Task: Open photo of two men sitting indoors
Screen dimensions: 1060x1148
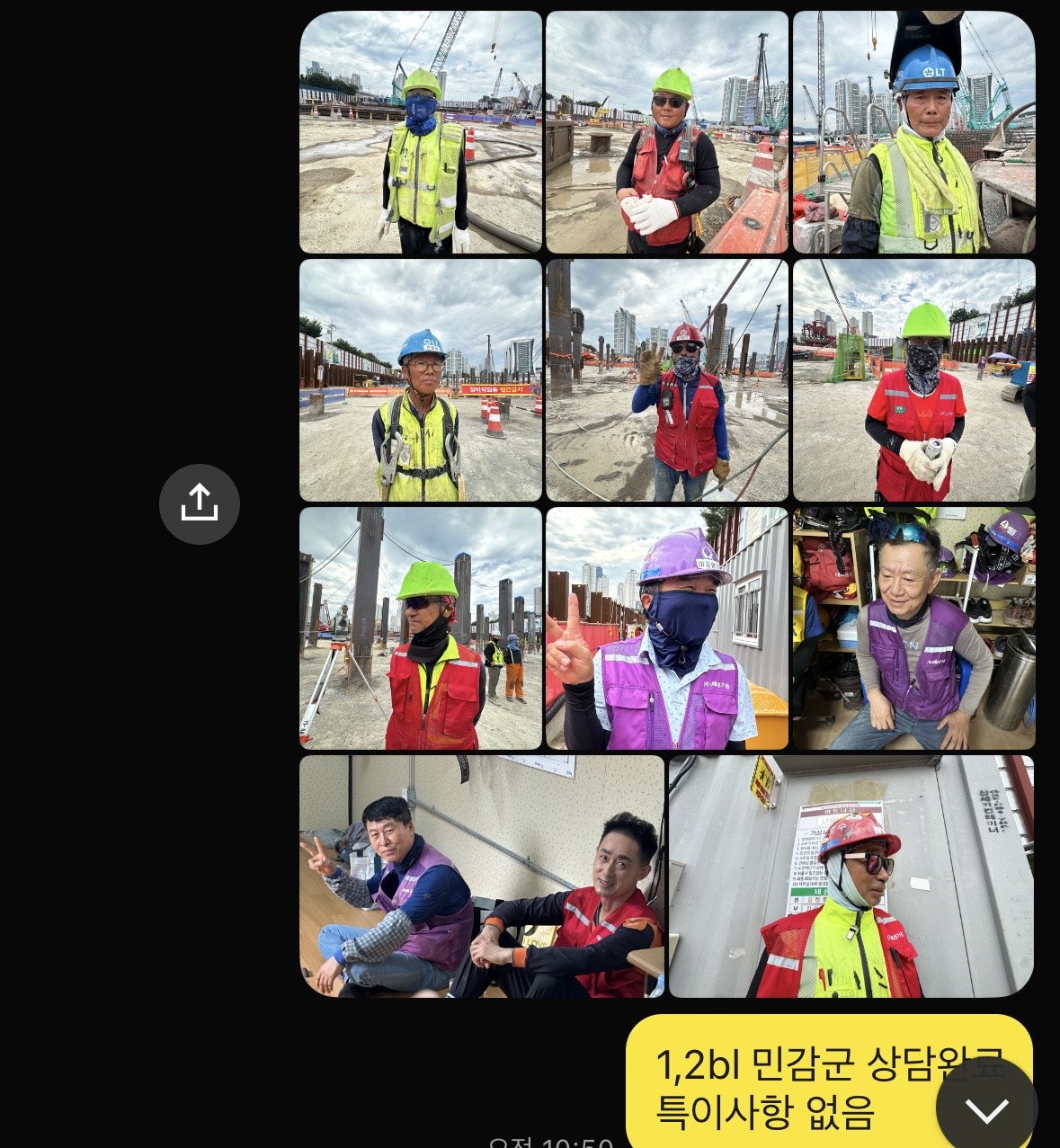Action: coord(482,877)
